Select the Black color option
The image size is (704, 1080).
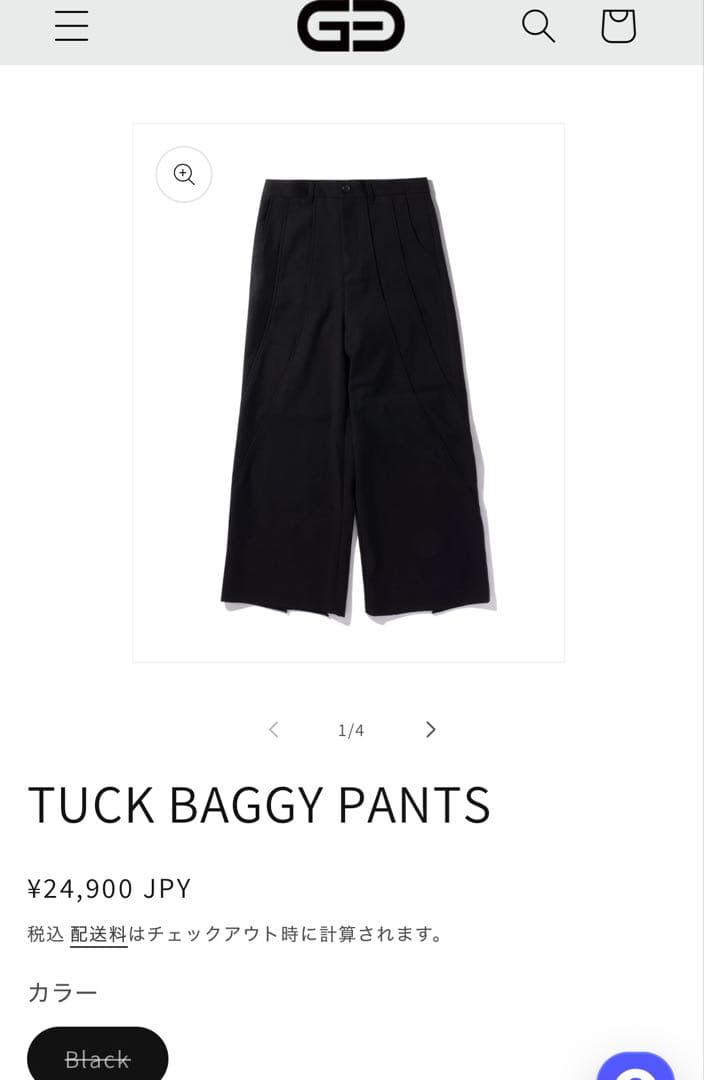pos(97,1058)
